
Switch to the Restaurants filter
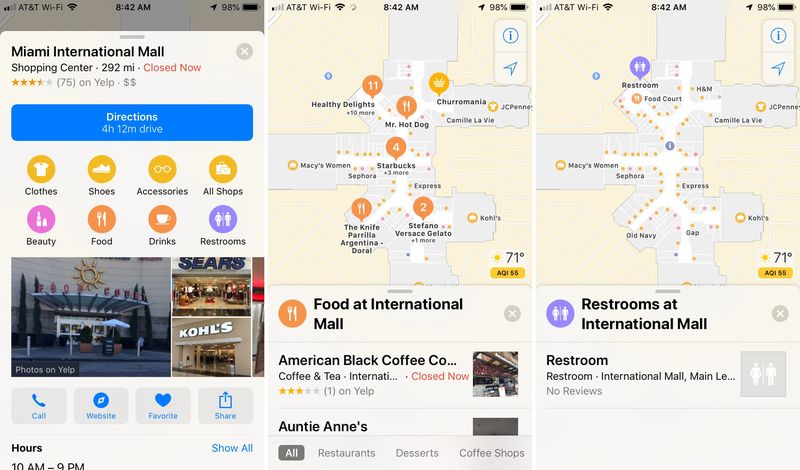click(x=346, y=453)
